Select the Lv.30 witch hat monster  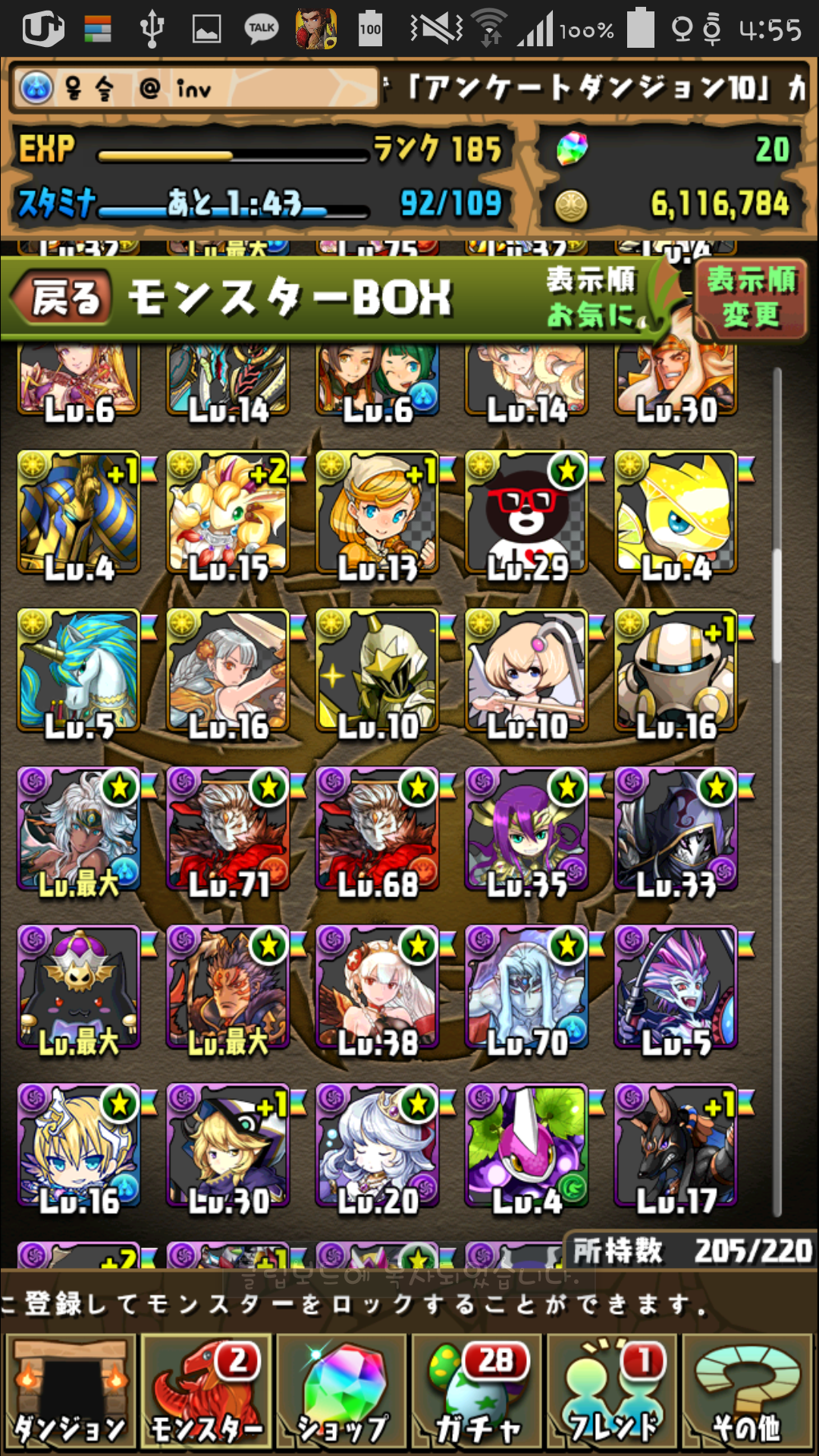pos(228,1147)
